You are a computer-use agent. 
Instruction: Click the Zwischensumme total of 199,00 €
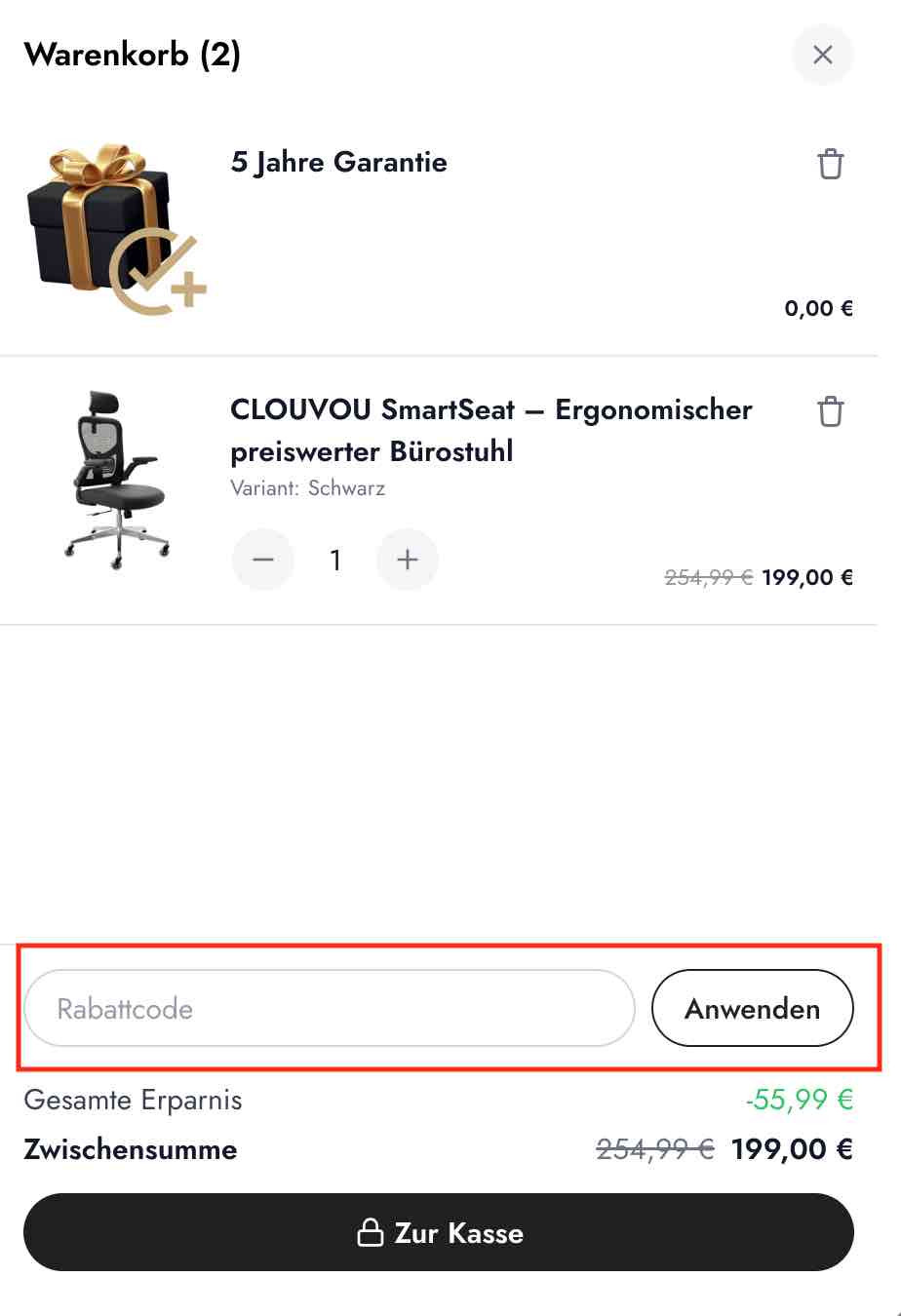pyautogui.click(x=792, y=1149)
